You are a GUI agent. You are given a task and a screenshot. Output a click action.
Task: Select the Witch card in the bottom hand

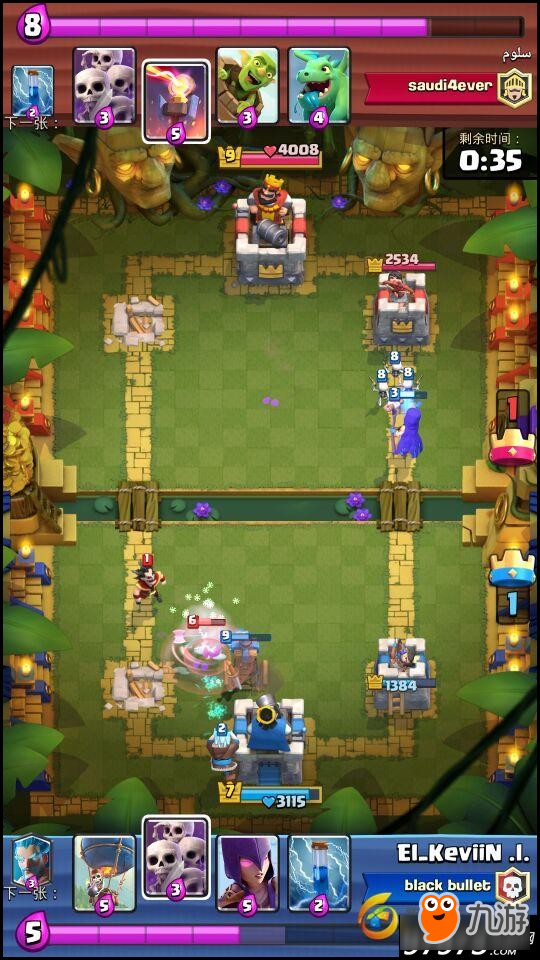(247, 874)
